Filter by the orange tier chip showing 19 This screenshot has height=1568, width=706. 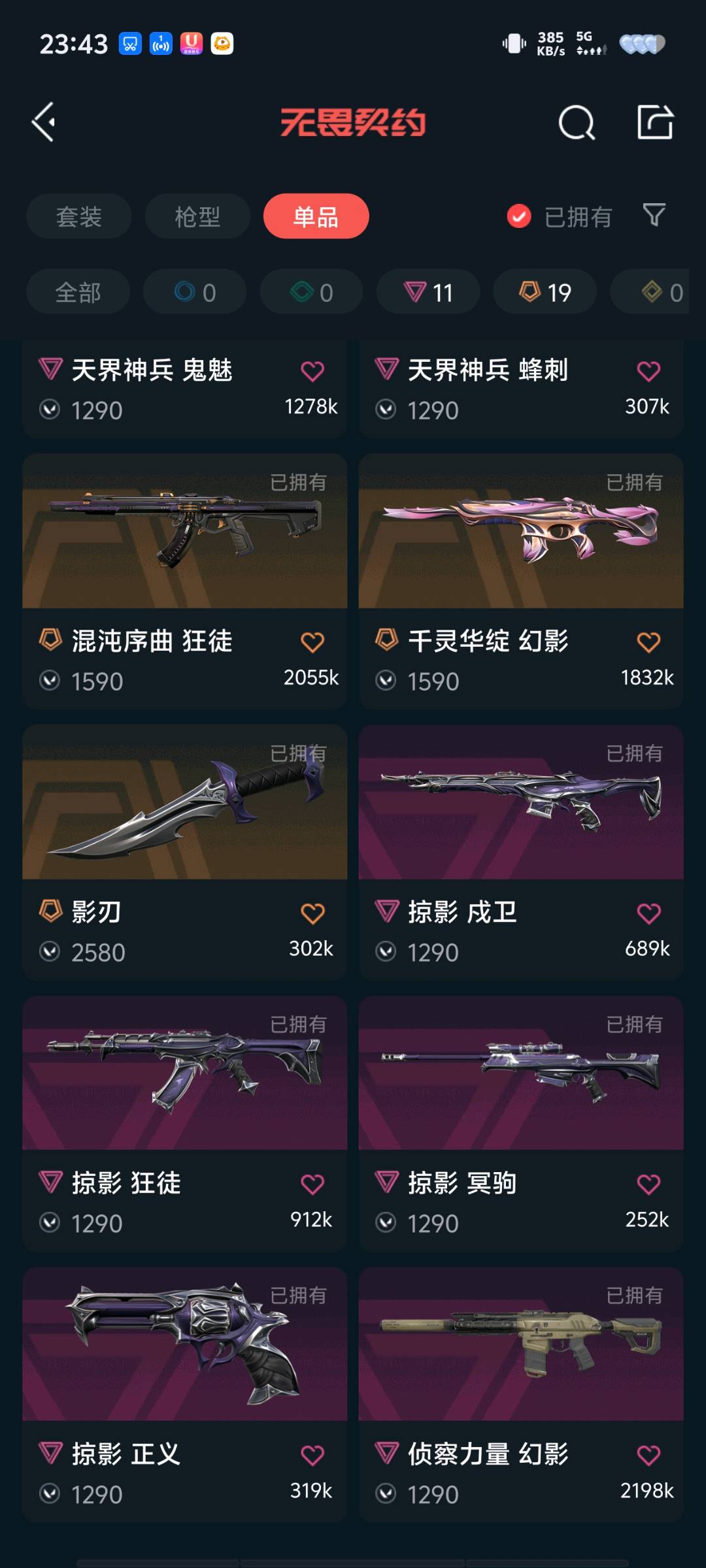(545, 292)
